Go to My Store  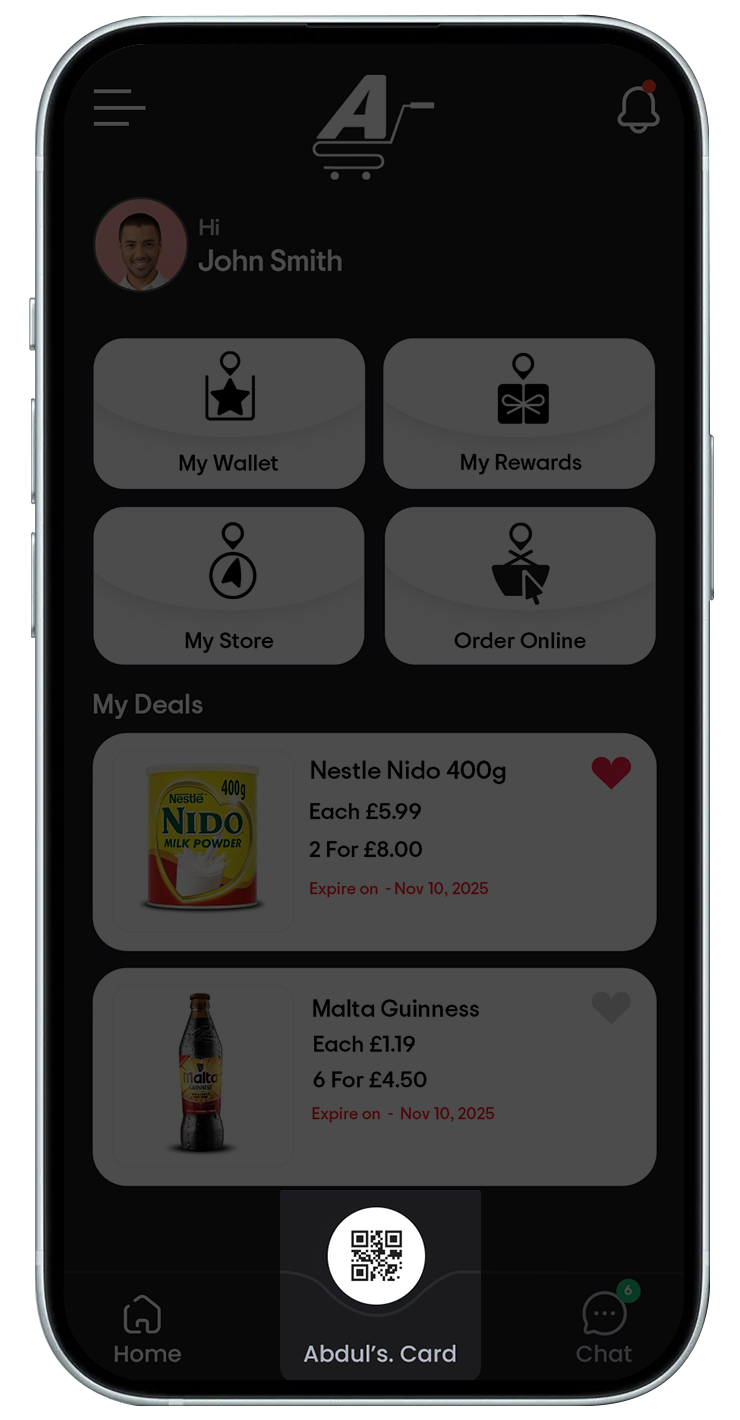[x=229, y=585]
